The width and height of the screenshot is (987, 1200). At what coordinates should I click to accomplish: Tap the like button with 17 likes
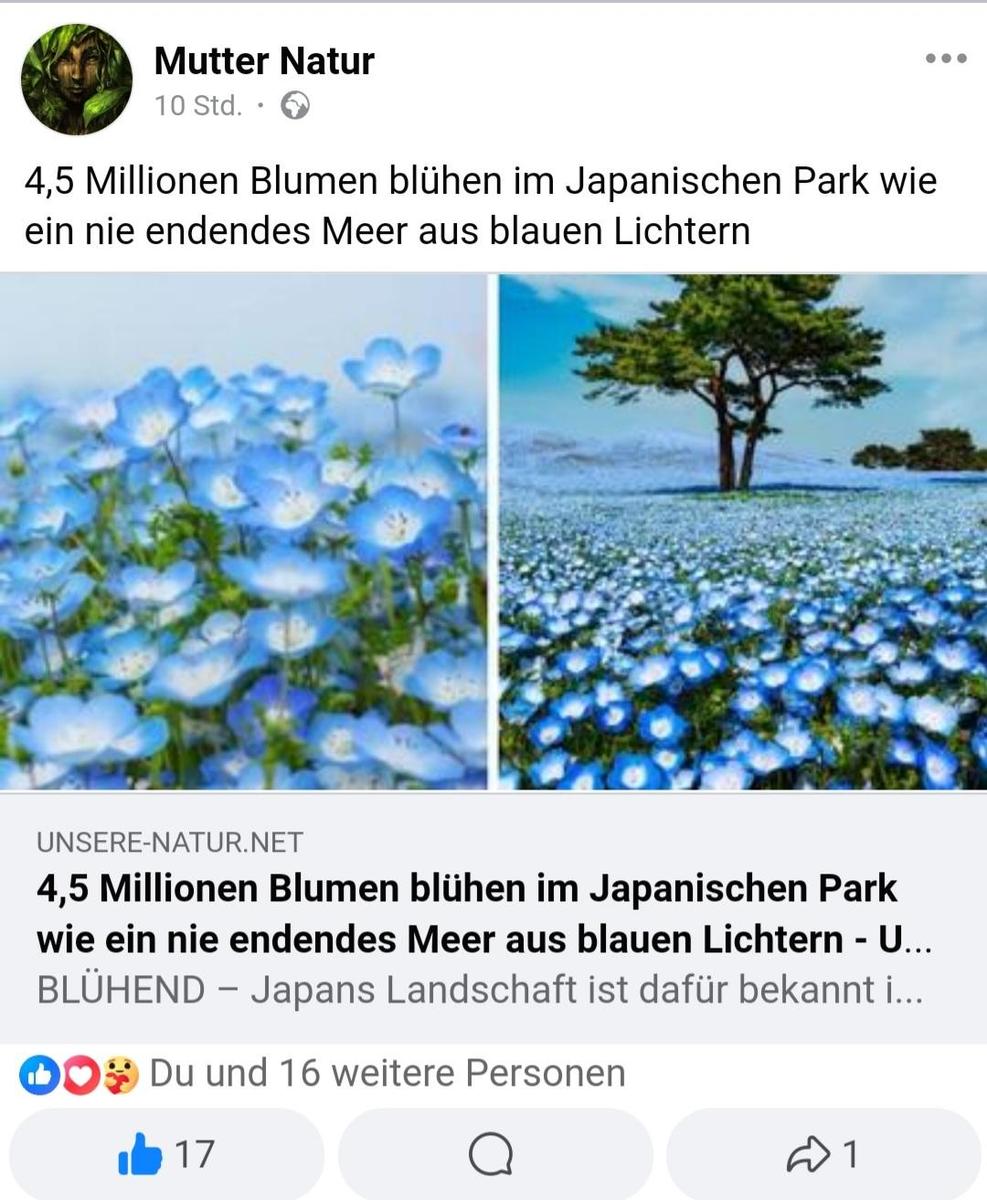pos(166,1154)
